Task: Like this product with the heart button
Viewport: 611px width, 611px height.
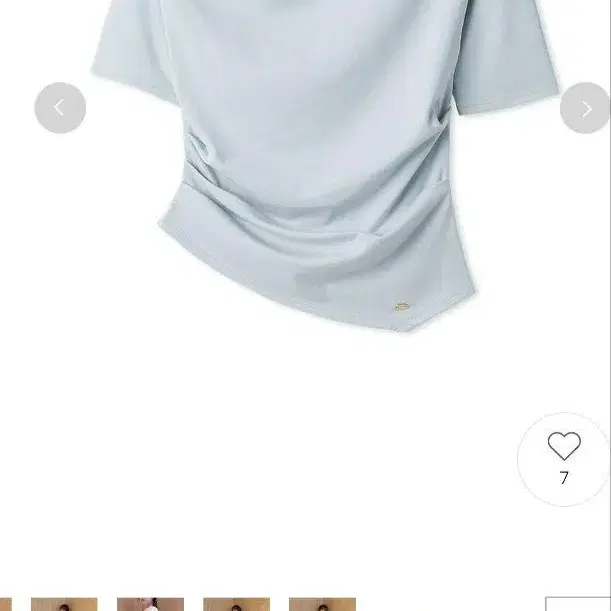Action: point(564,447)
